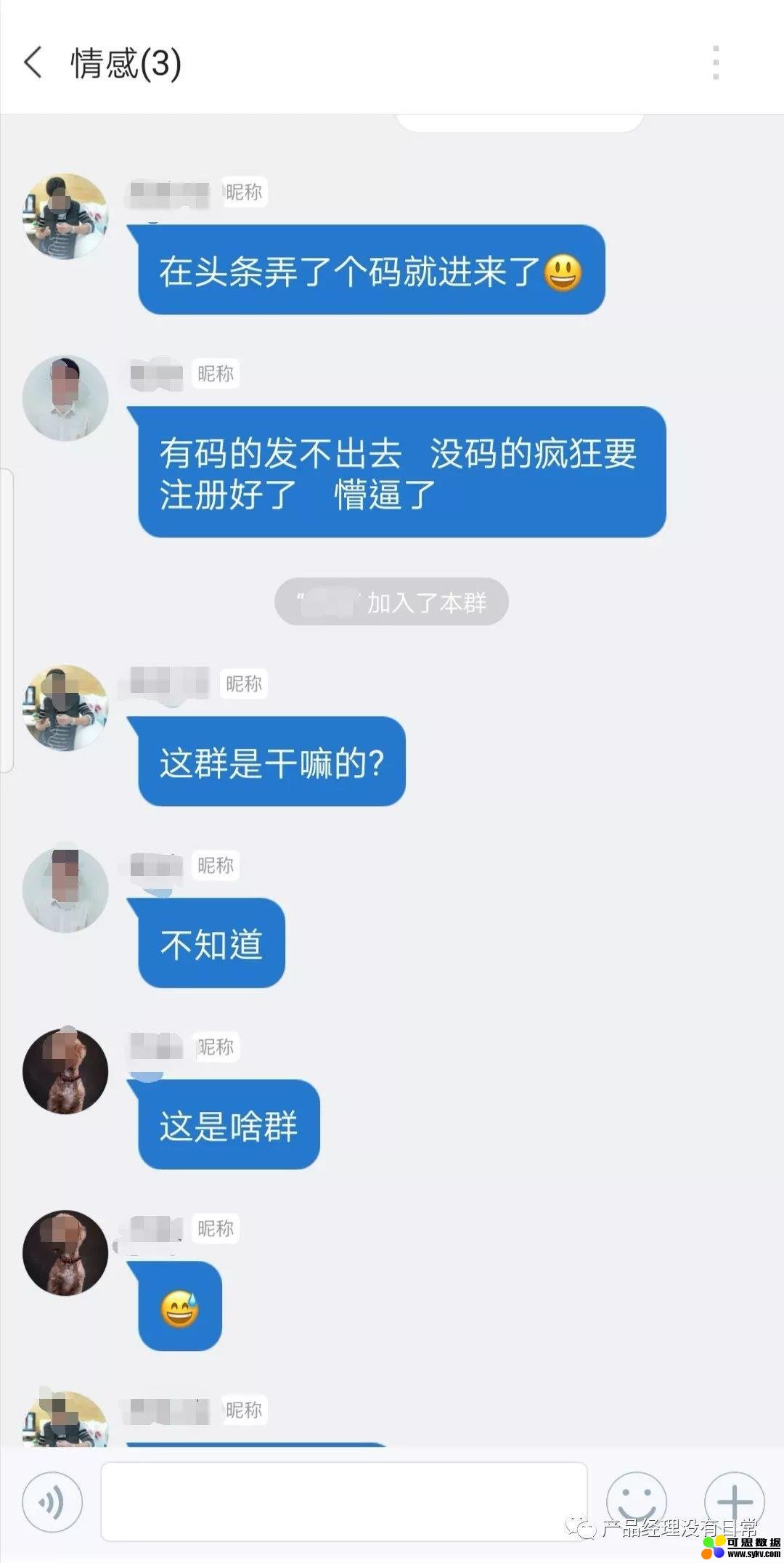This screenshot has height=1563, width=784.
Task: Switch to voice input mode
Action: [x=52, y=1501]
